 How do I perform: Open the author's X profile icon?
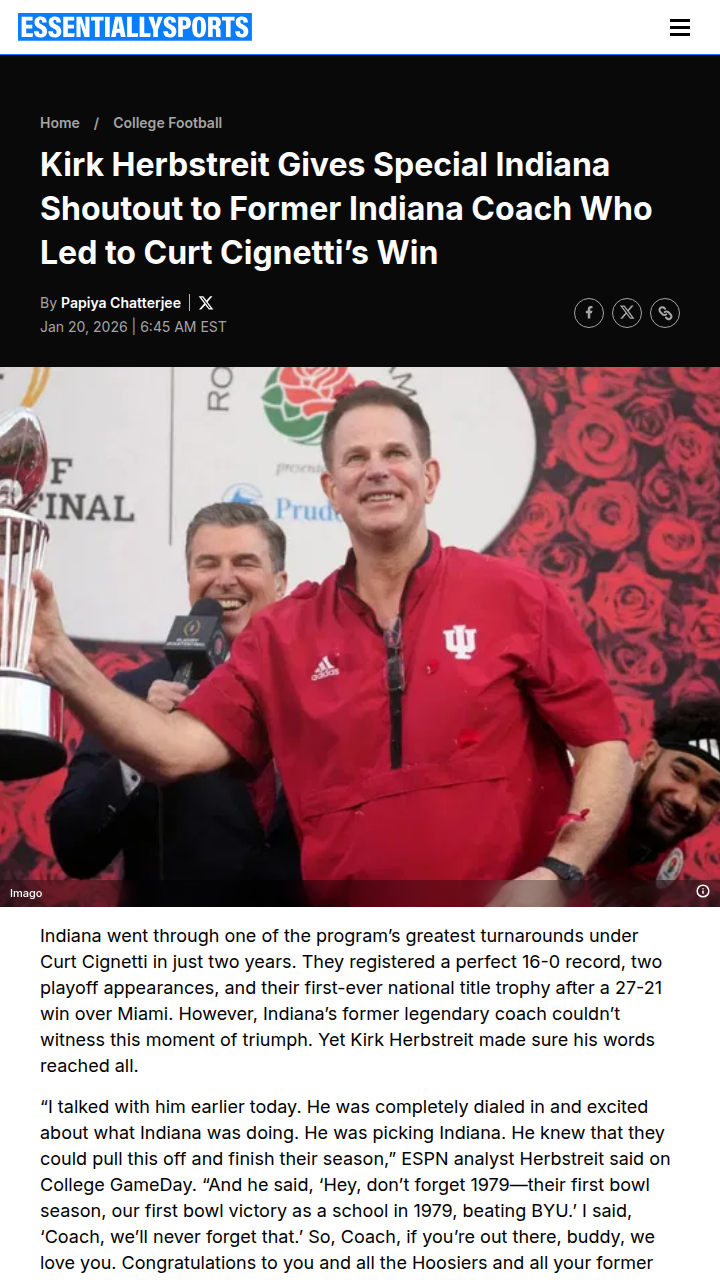[x=206, y=303]
